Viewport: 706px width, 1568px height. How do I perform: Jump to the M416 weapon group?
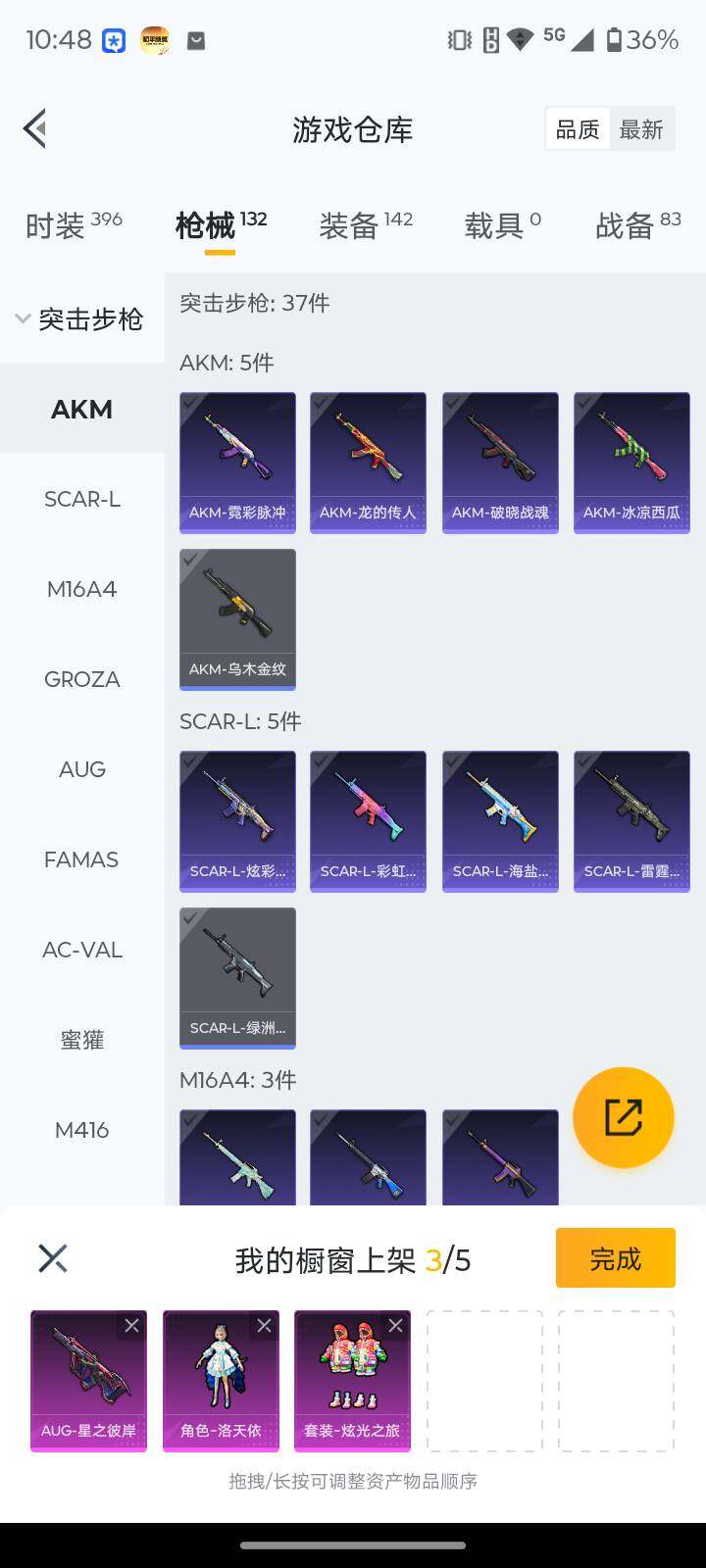(82, 1130)
